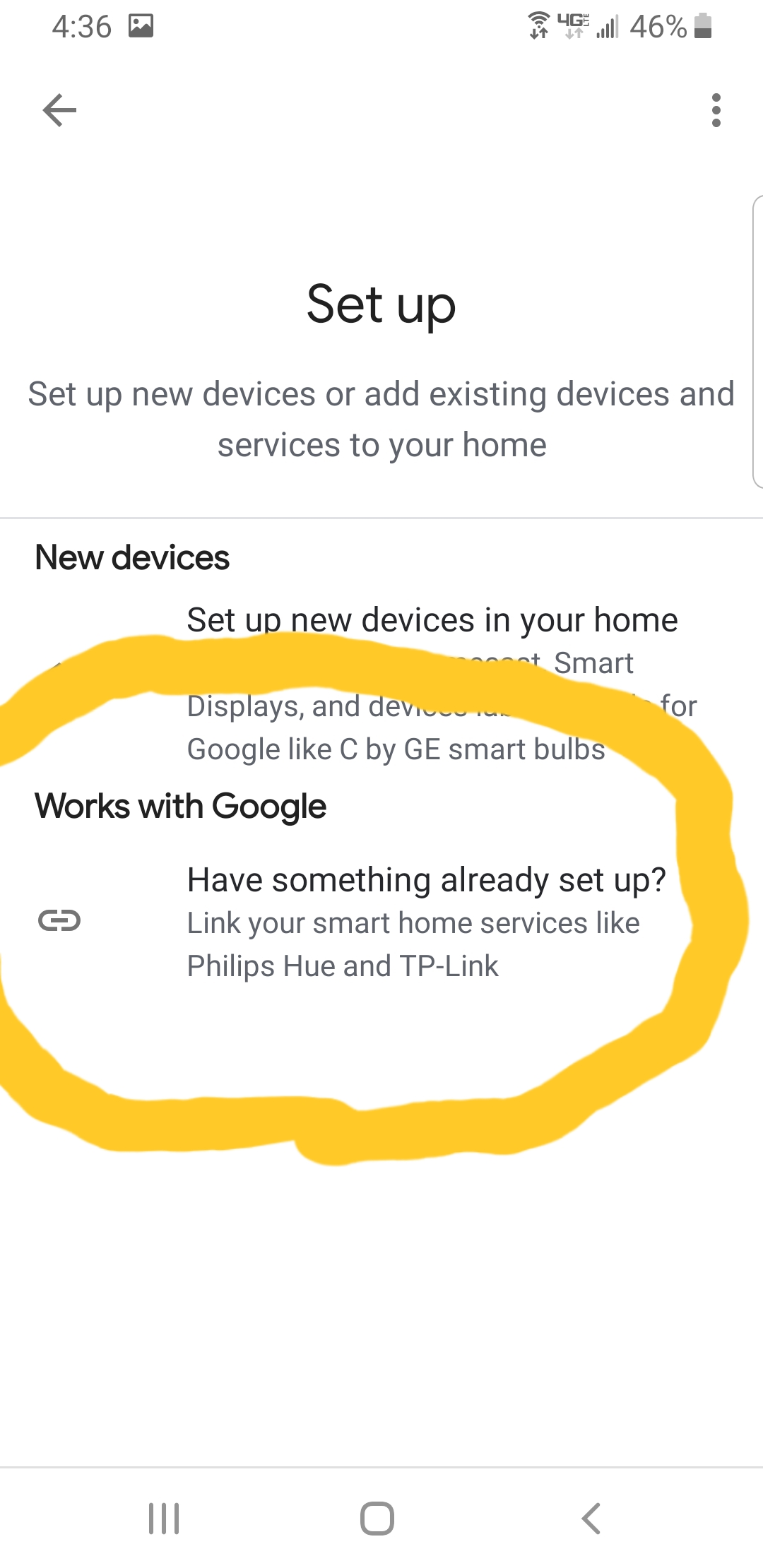Tap the back arrow at top left

(x=59, y=110)
